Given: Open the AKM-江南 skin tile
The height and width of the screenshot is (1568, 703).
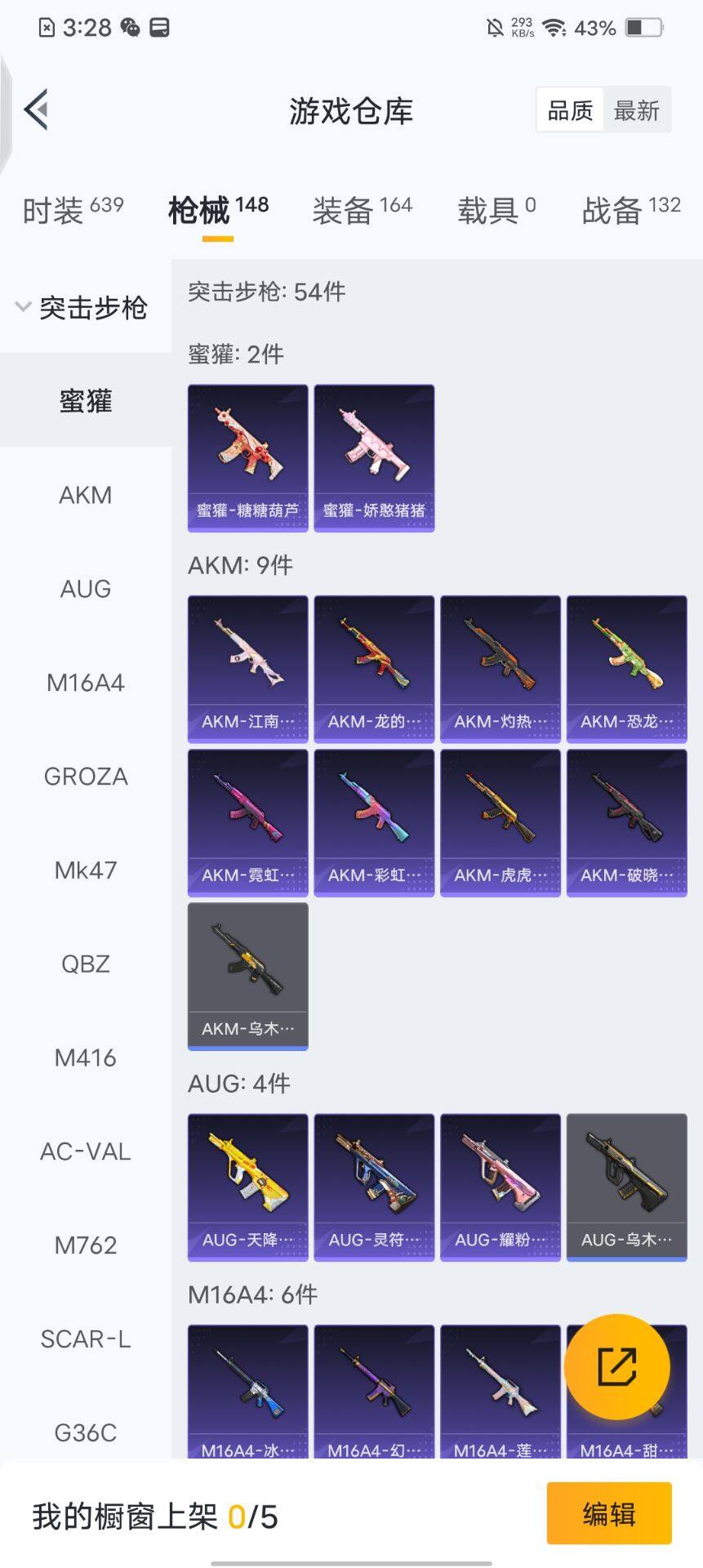Looking at the screenshot, I should point(248,669).
